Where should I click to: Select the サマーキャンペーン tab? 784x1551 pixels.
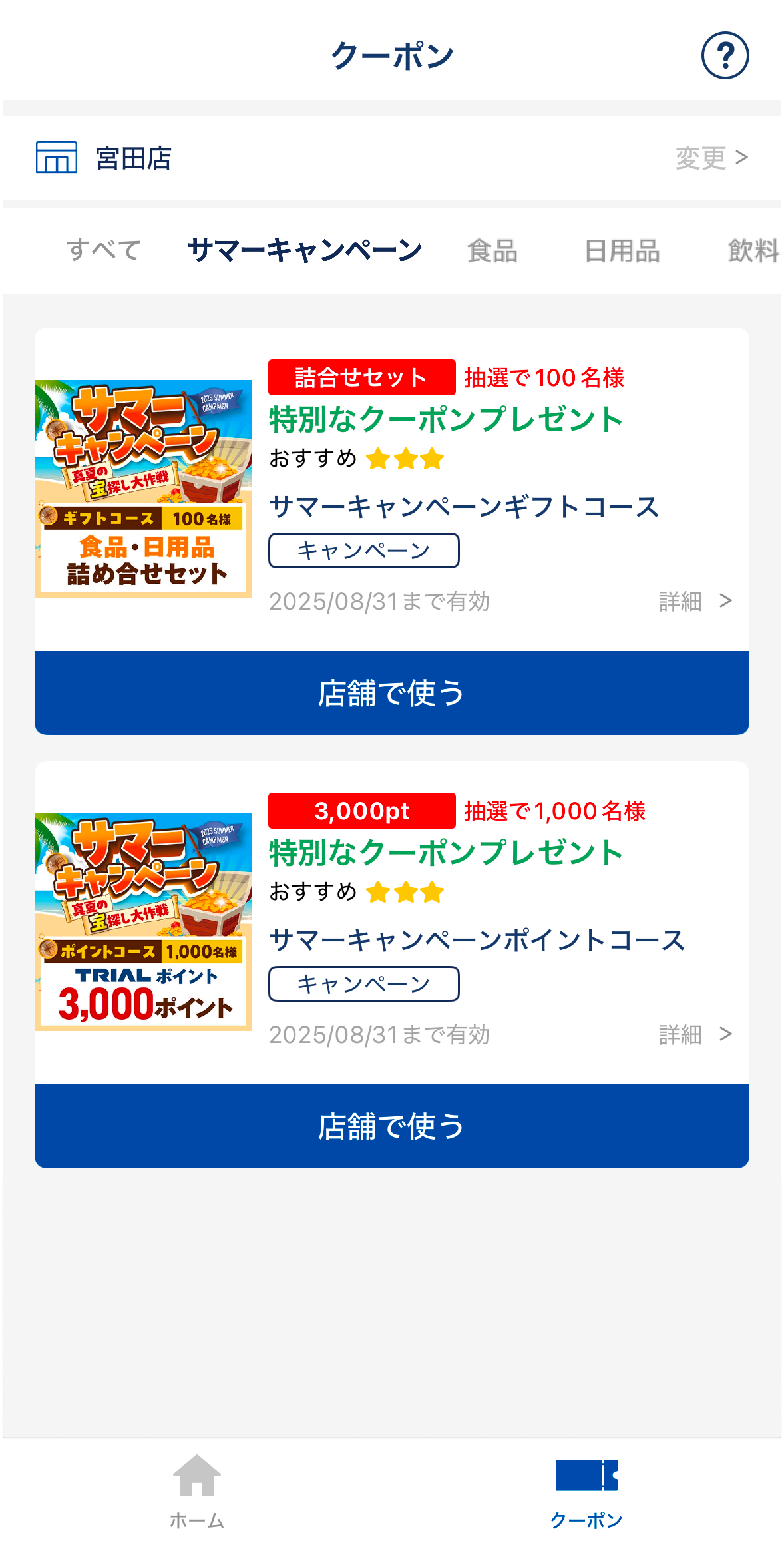305,250
